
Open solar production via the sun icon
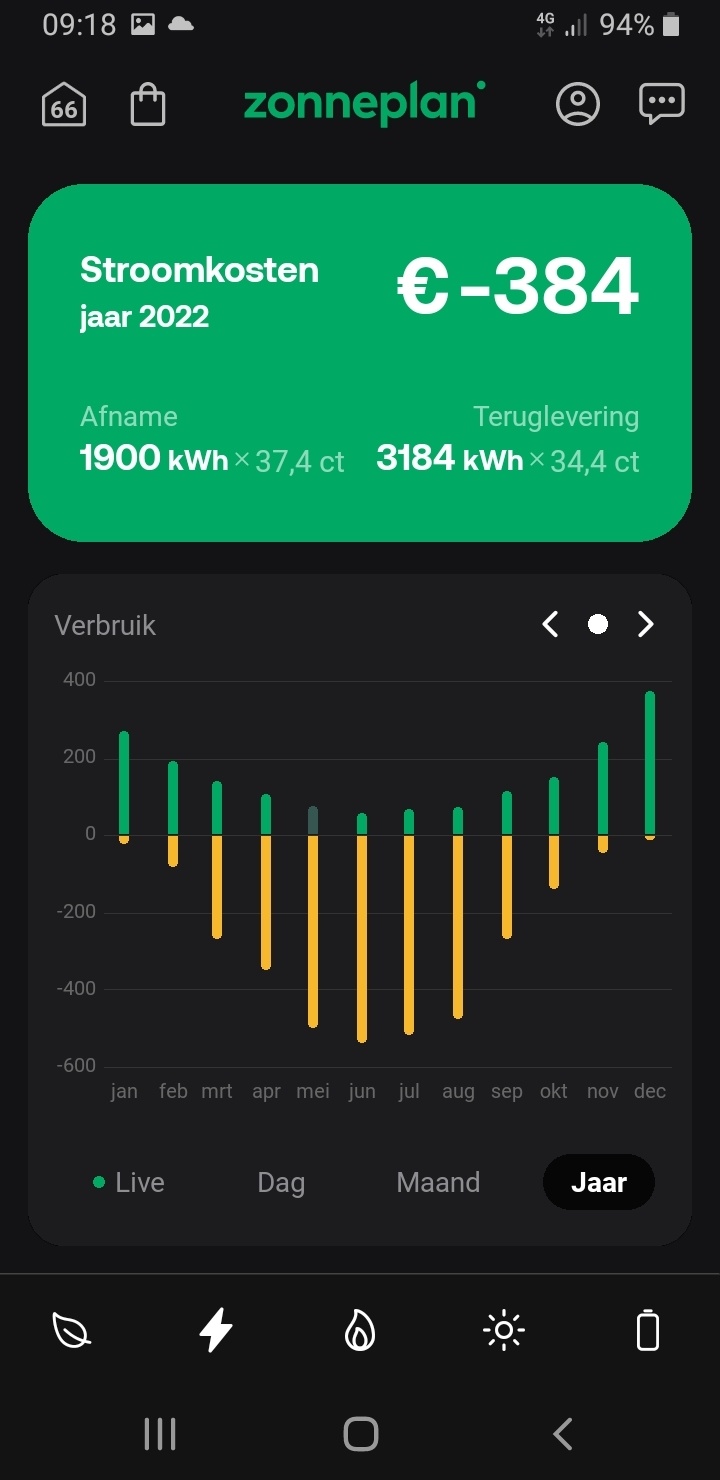click(504, 1330)
